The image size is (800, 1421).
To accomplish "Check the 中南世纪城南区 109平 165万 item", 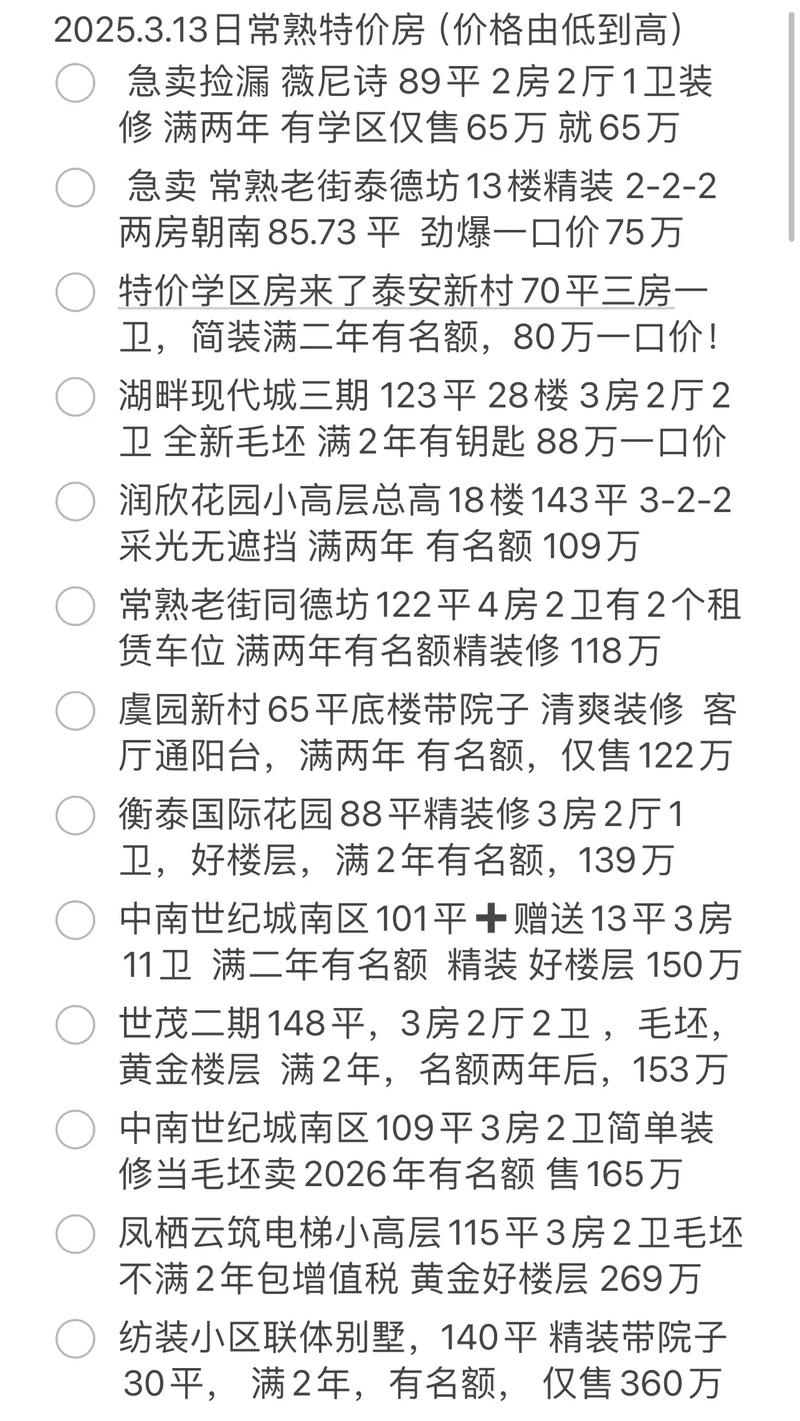I will (x=75, y=1130).
